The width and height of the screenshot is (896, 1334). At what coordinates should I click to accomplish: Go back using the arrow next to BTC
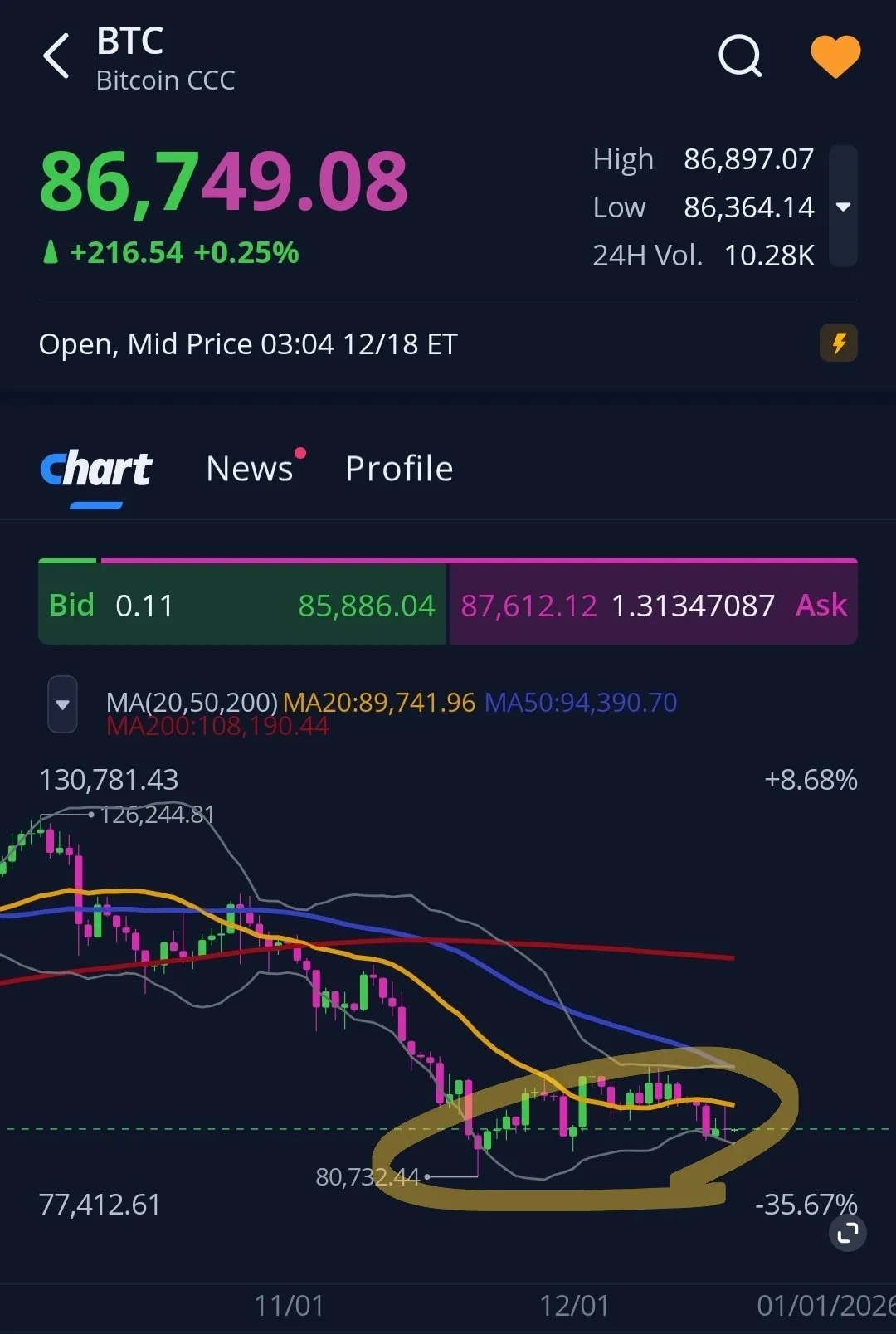(56, 56)
